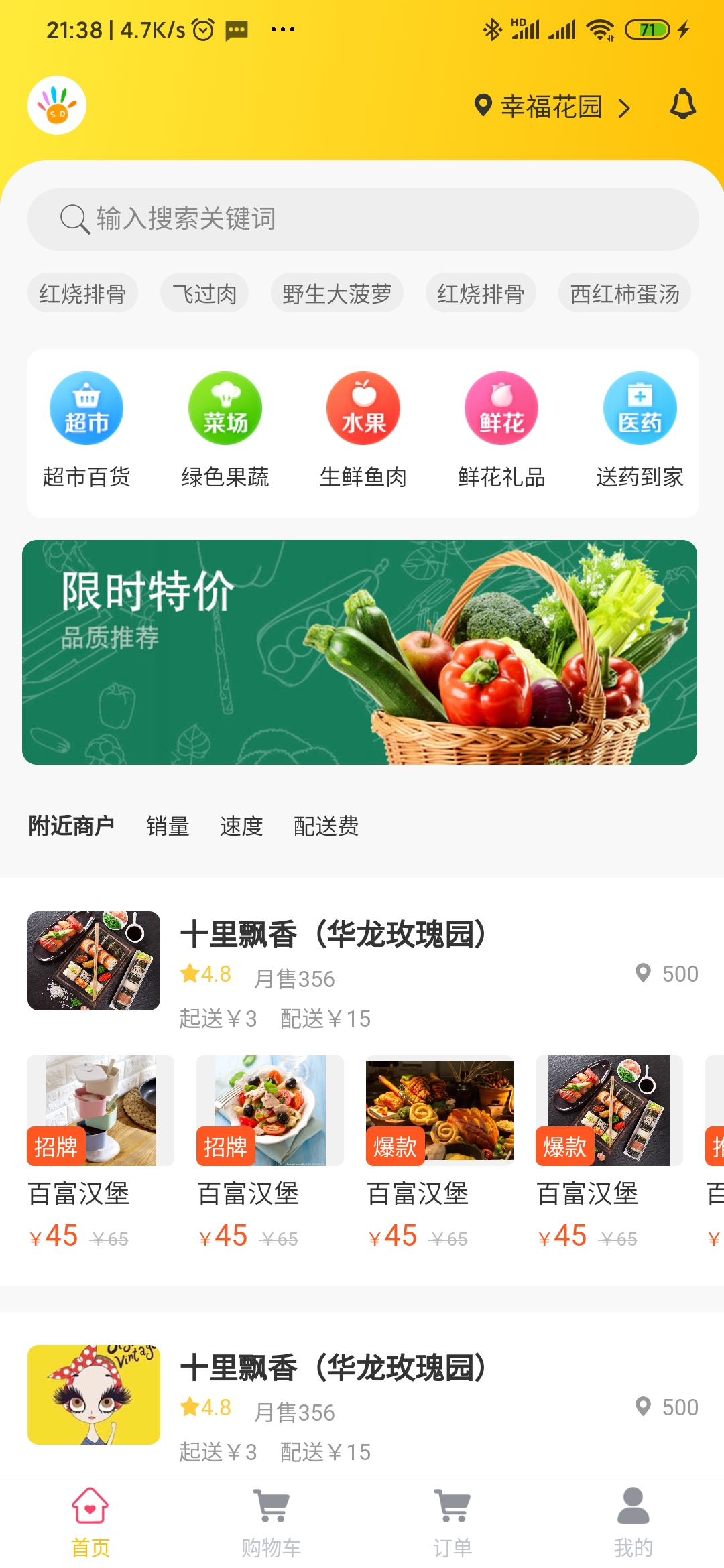The height and width of the screenshot is (1568, 724).
Task: Change location 幸福花园
Action: (552, 107)
